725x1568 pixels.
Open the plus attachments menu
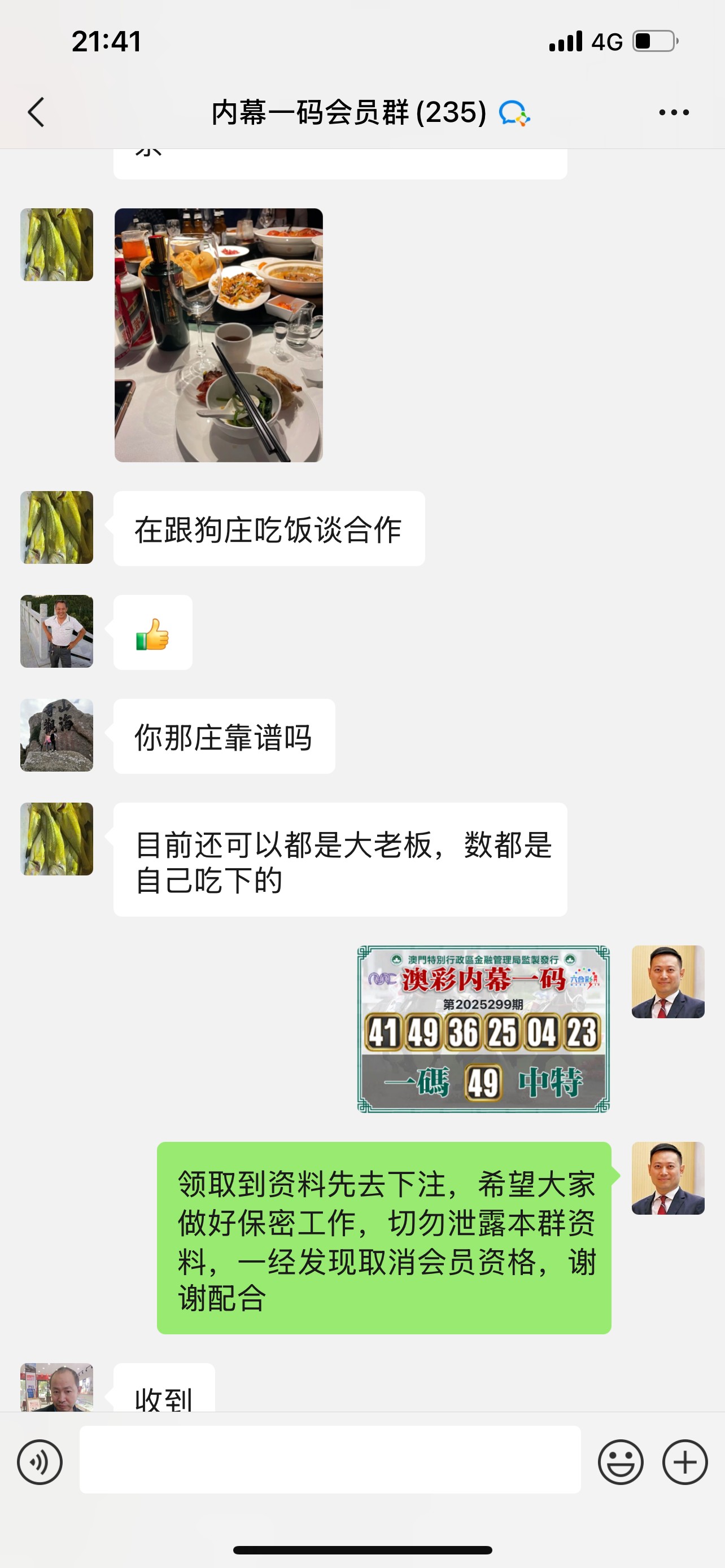tap(685, 1461)
